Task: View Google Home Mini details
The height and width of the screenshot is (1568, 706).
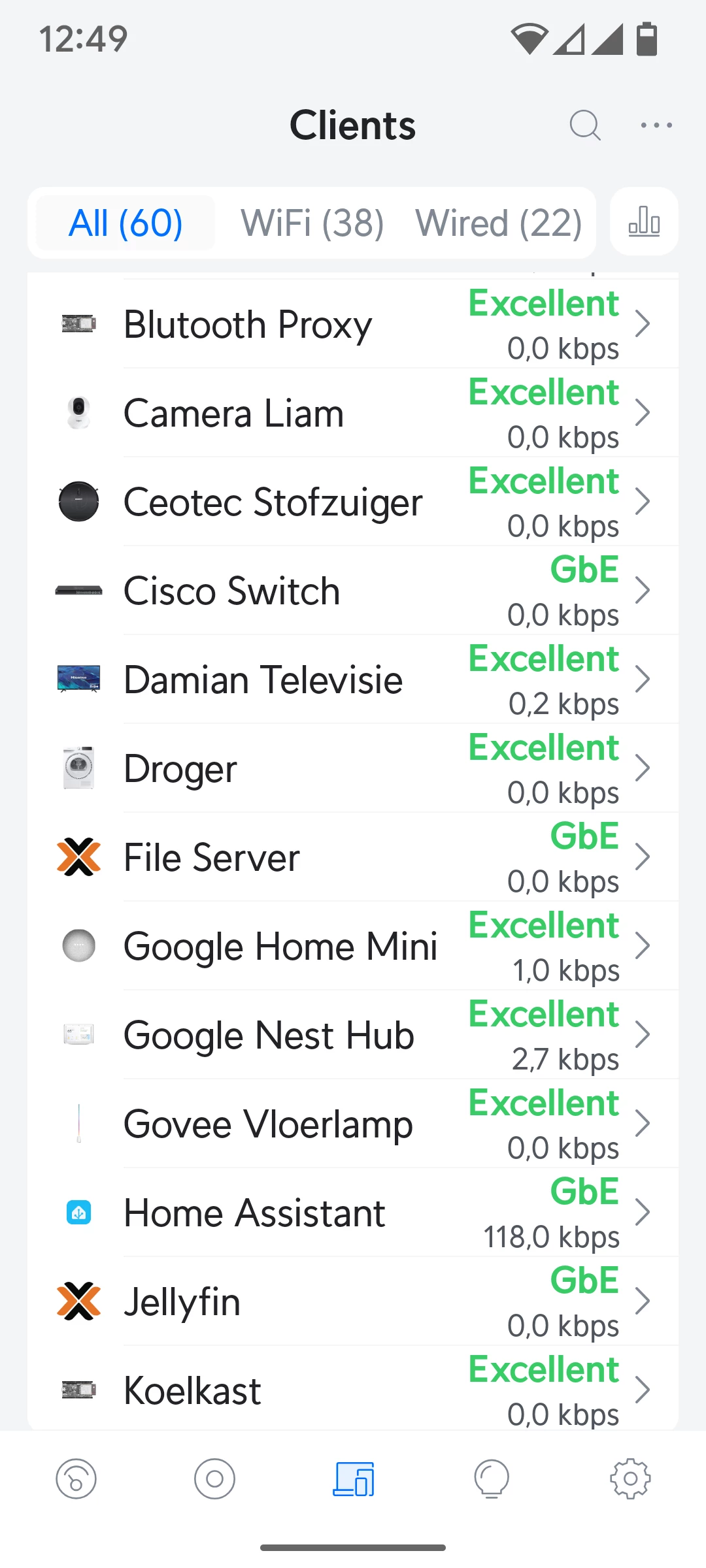Action: click(x=353, y=946)
